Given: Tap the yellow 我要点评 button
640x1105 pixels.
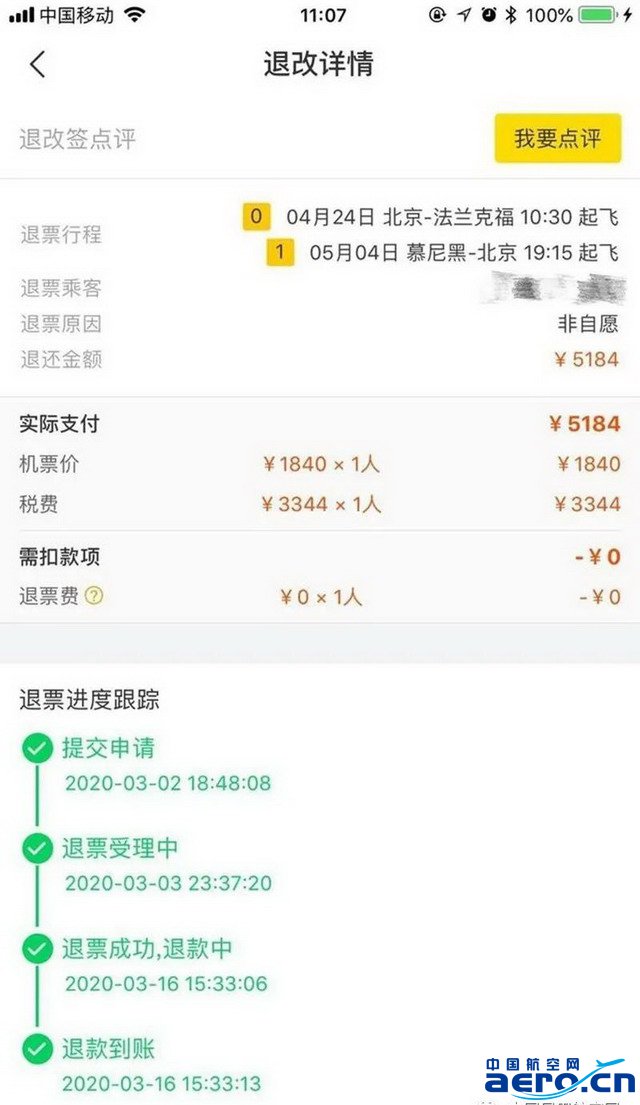Looking at the screenshot, I should click(x=558, y=138).
